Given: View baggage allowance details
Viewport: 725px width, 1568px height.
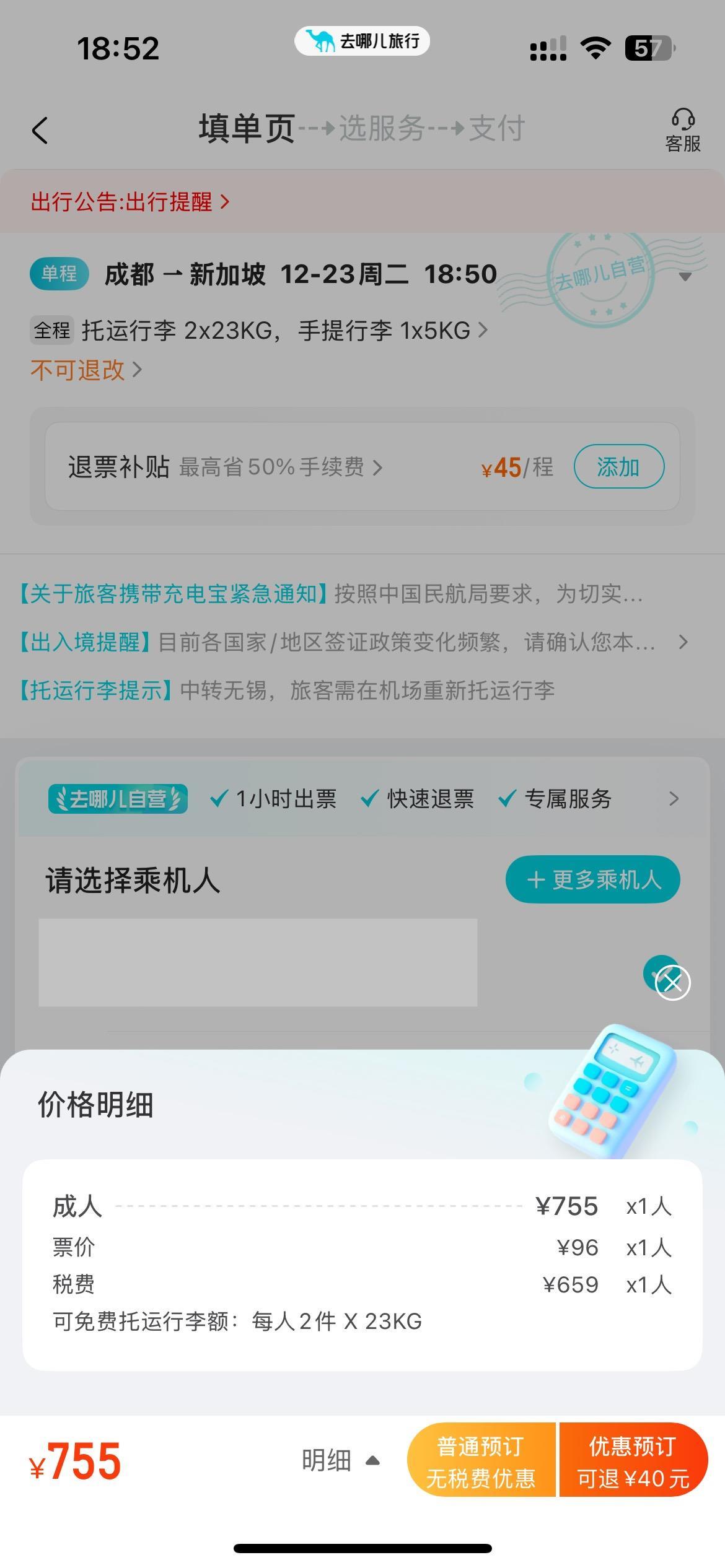Looking at the screenshot, I should point(285,331).
